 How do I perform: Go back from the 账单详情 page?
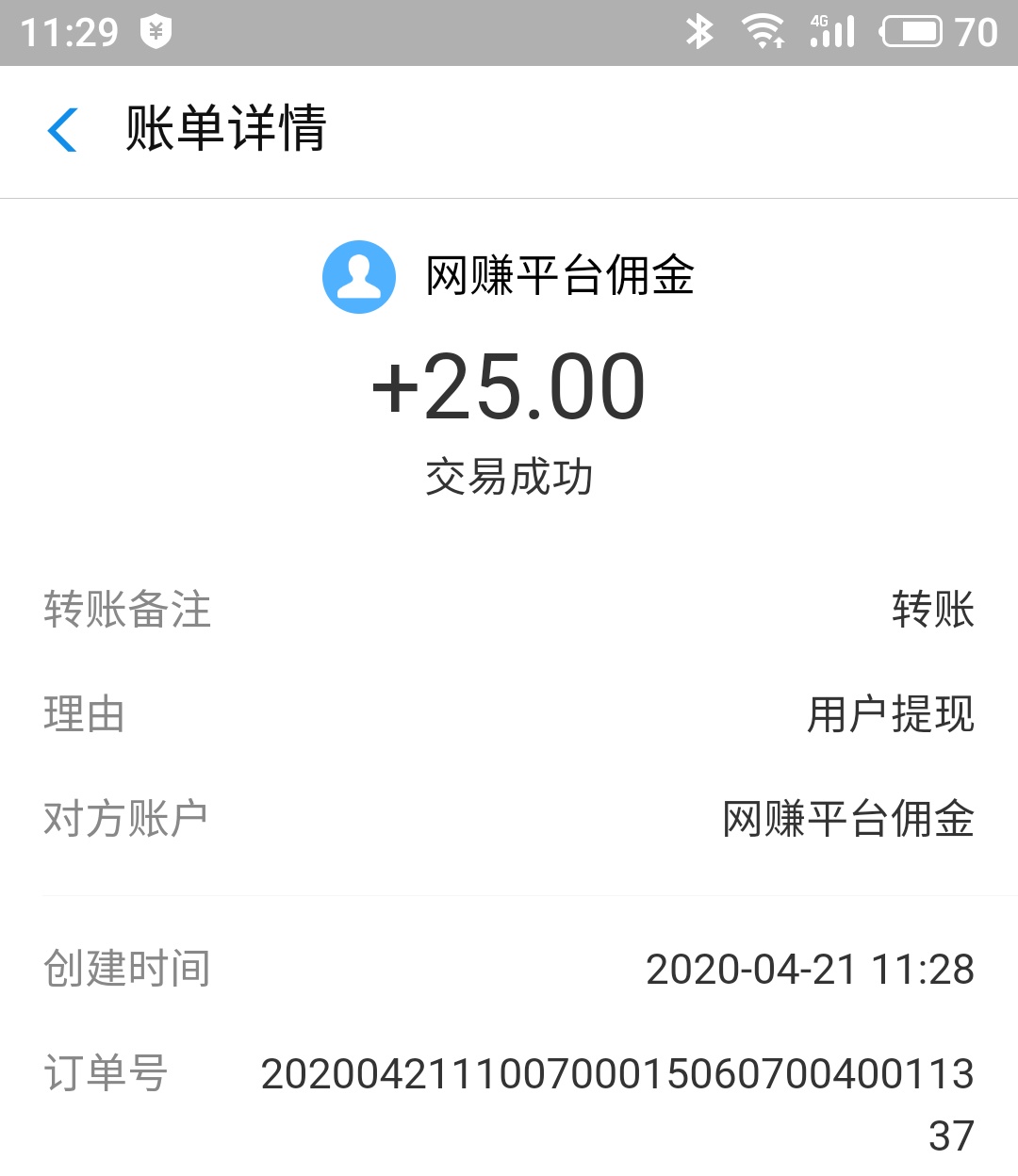pos(62,129)
